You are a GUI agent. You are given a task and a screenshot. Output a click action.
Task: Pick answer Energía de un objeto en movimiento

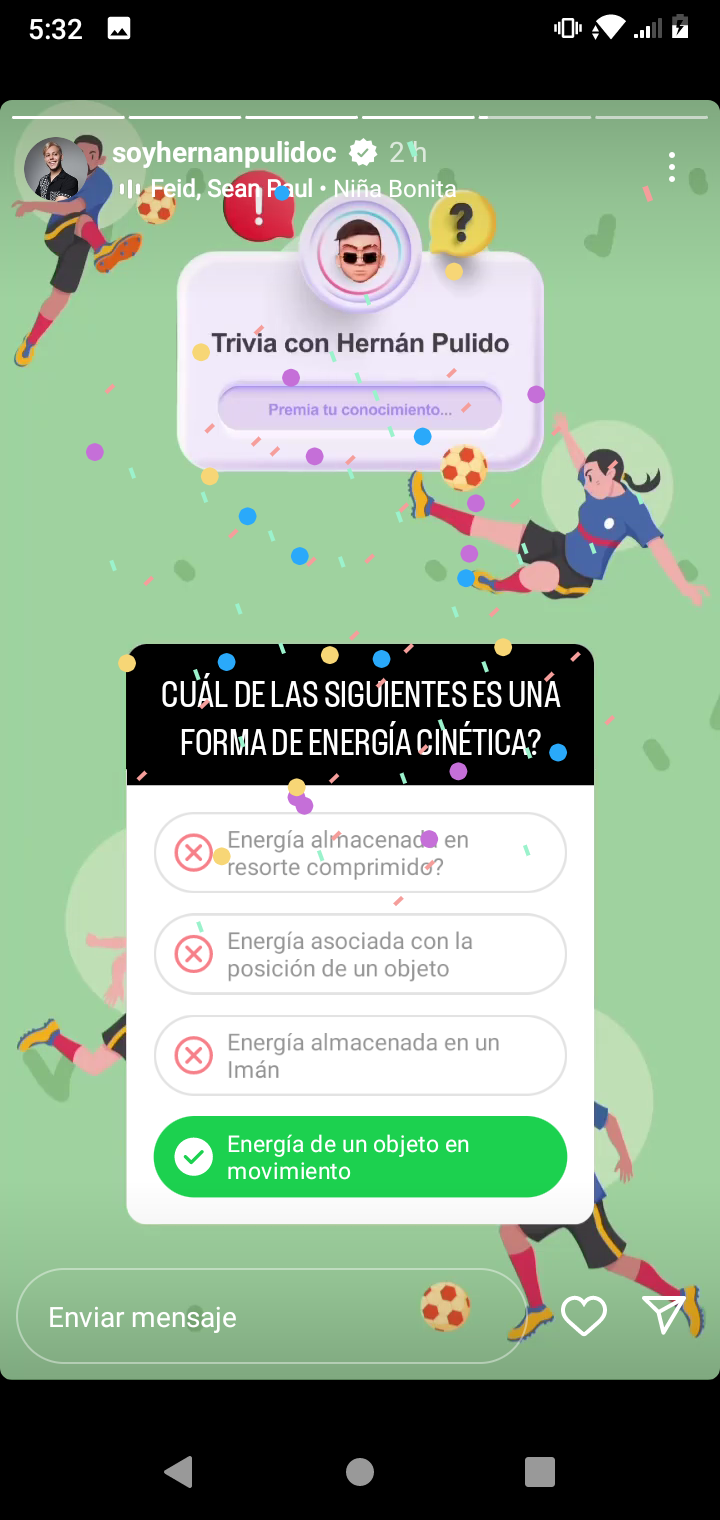[360, 1157]
